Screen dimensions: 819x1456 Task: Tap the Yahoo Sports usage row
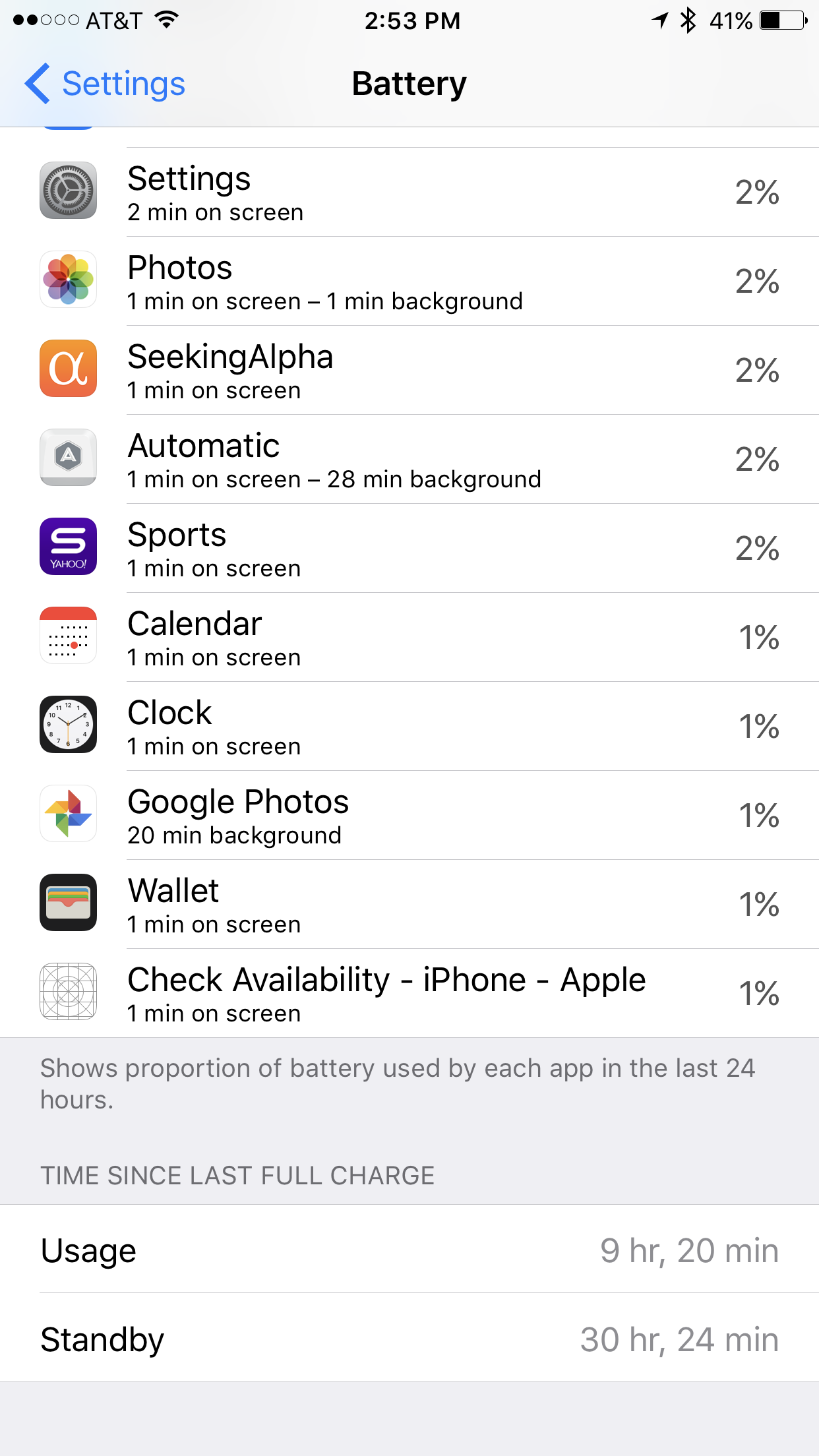pyautogui.click(x=409, y=549)
